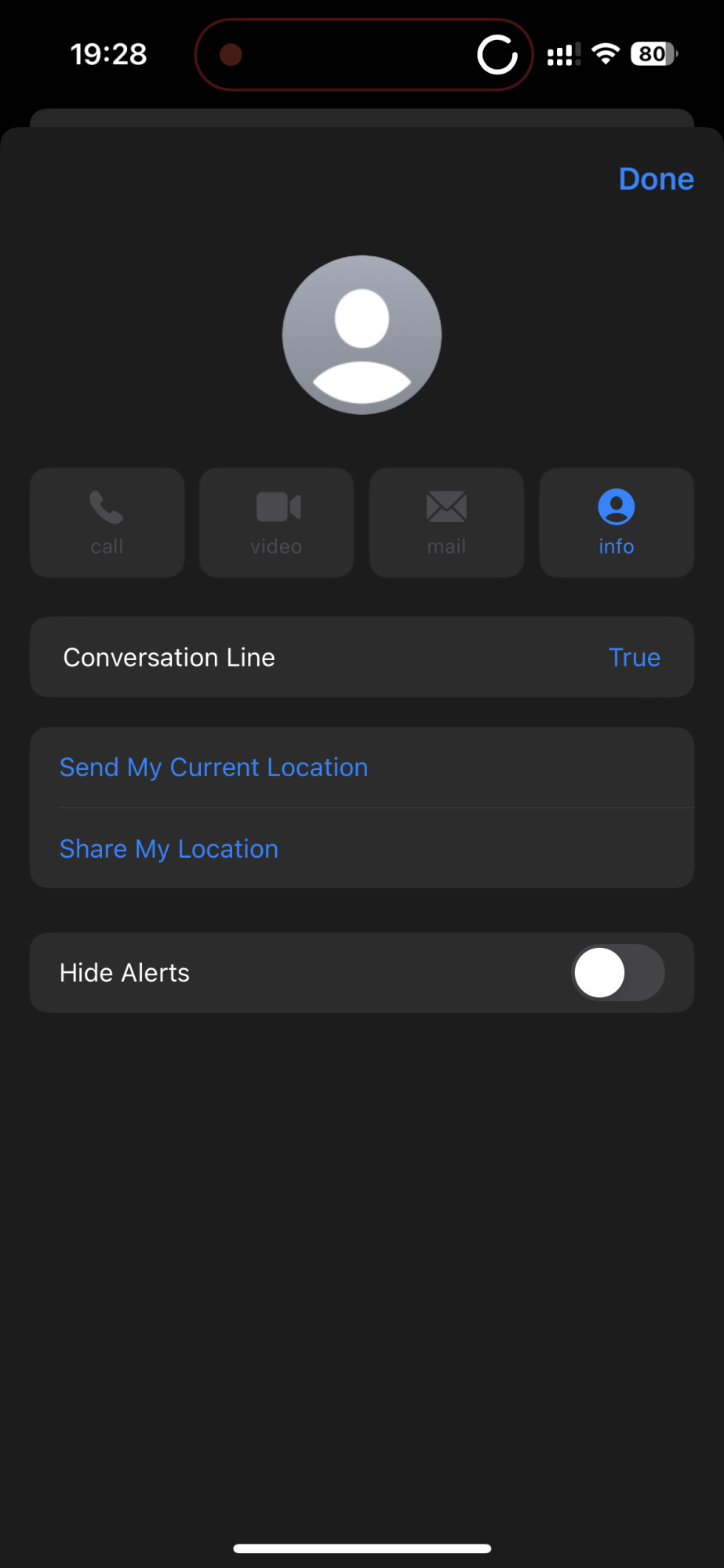Select Share My Location
Image resolution: width=724 pixels, height=1568 pixels.
point(169,849)
